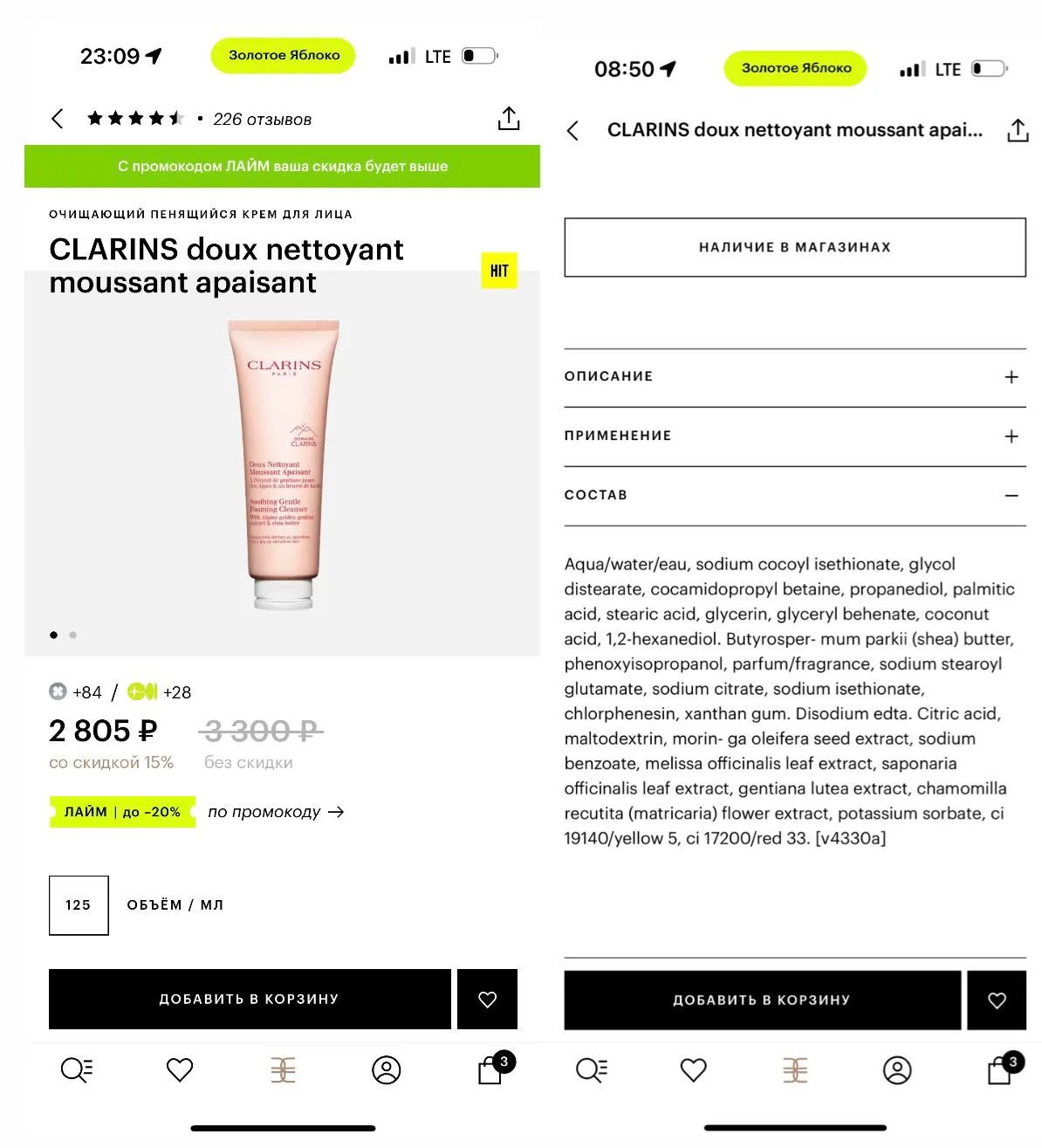Expand the Применение section
1042x1148 pixels.
click(x=795, y=437)
